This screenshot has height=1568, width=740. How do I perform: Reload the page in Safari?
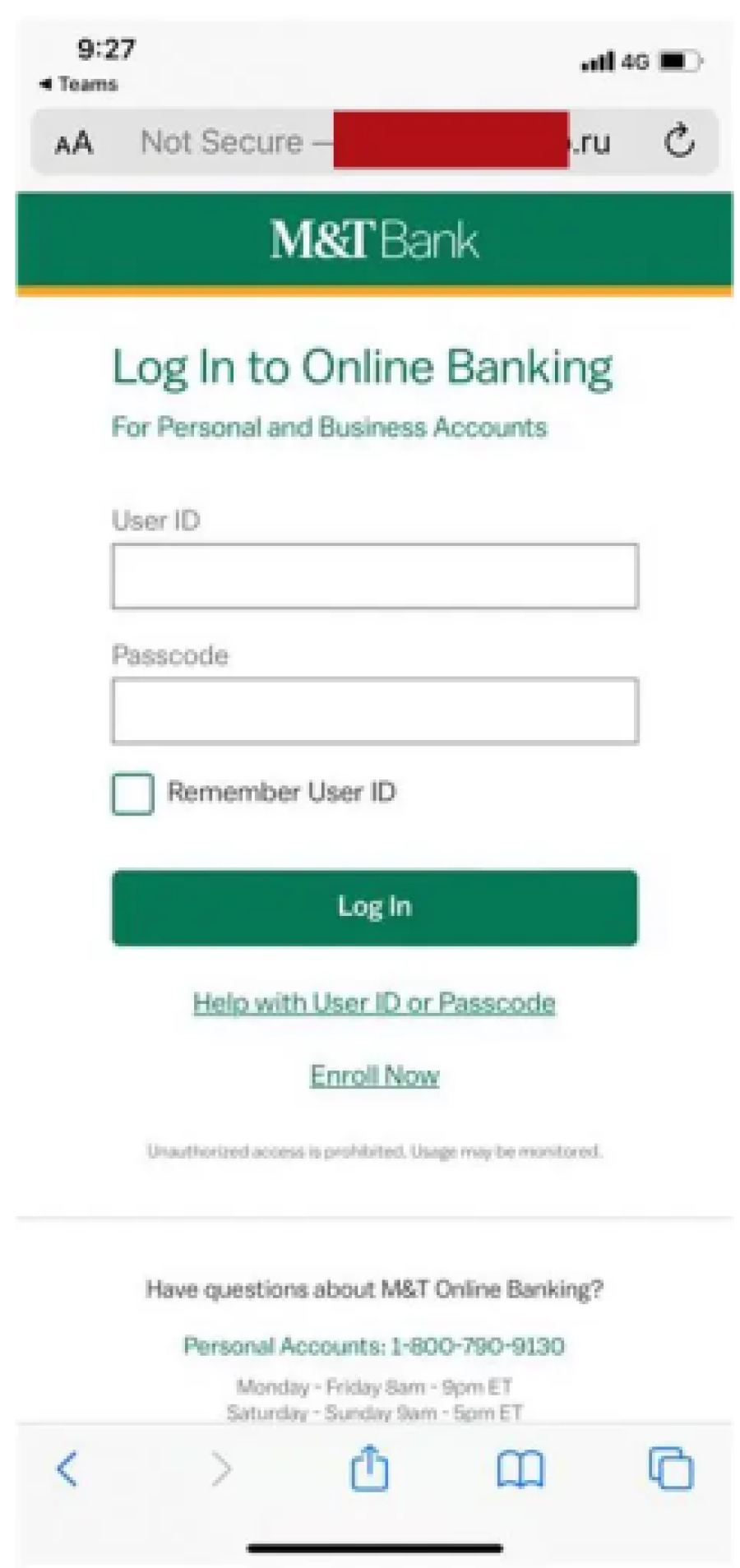(679, 141)
